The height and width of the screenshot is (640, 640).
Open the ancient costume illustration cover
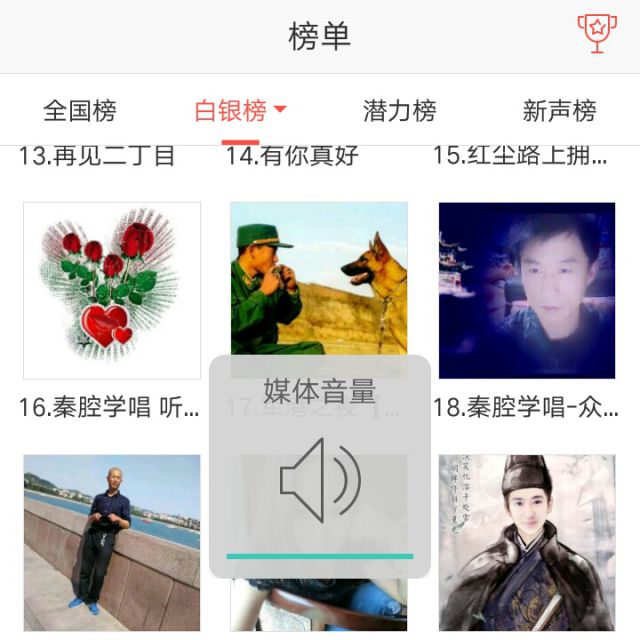coord(527,542)
